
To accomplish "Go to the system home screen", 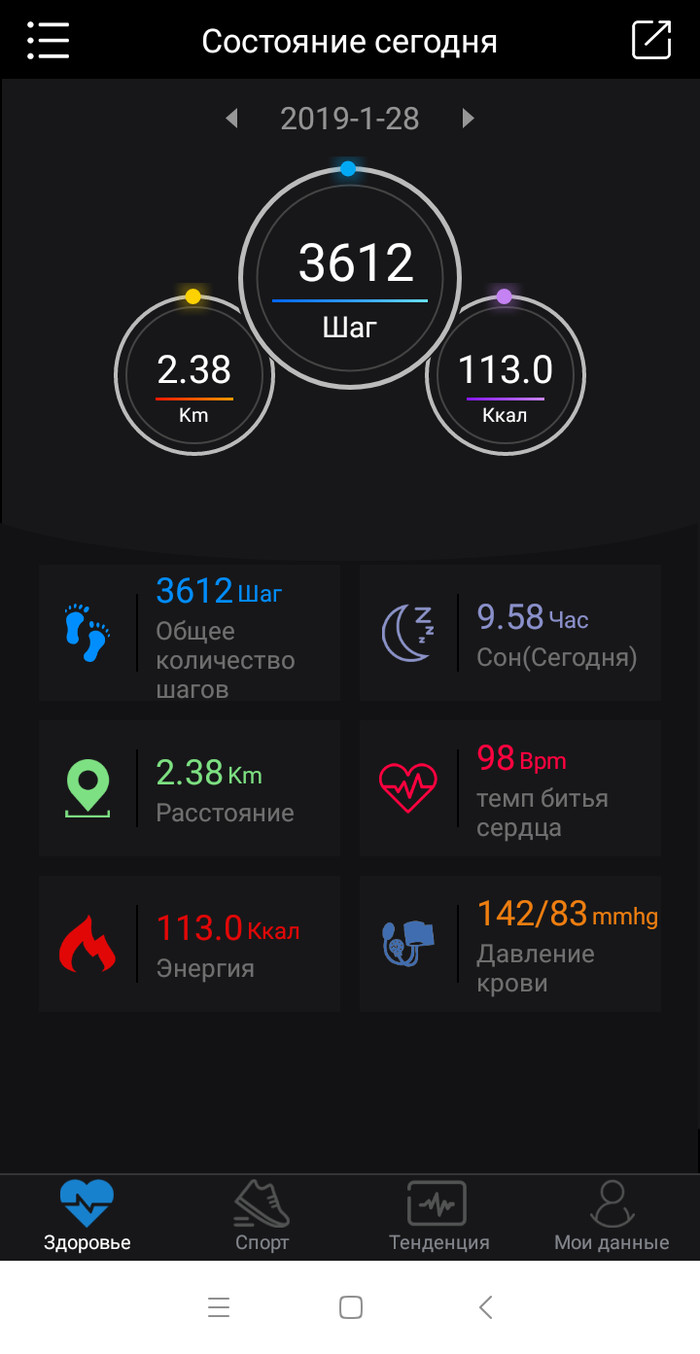I will pyautogui.click(x=350, y=1307).
